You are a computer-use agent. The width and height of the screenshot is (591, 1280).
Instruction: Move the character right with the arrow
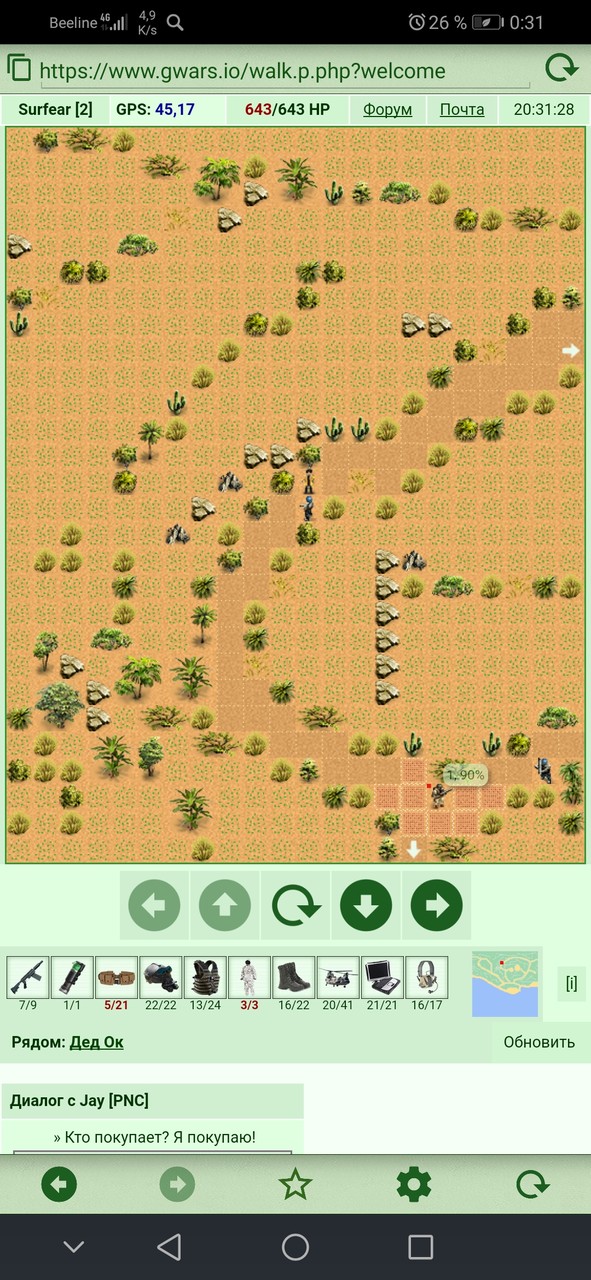pyautogui.click(x=436, y=906)
